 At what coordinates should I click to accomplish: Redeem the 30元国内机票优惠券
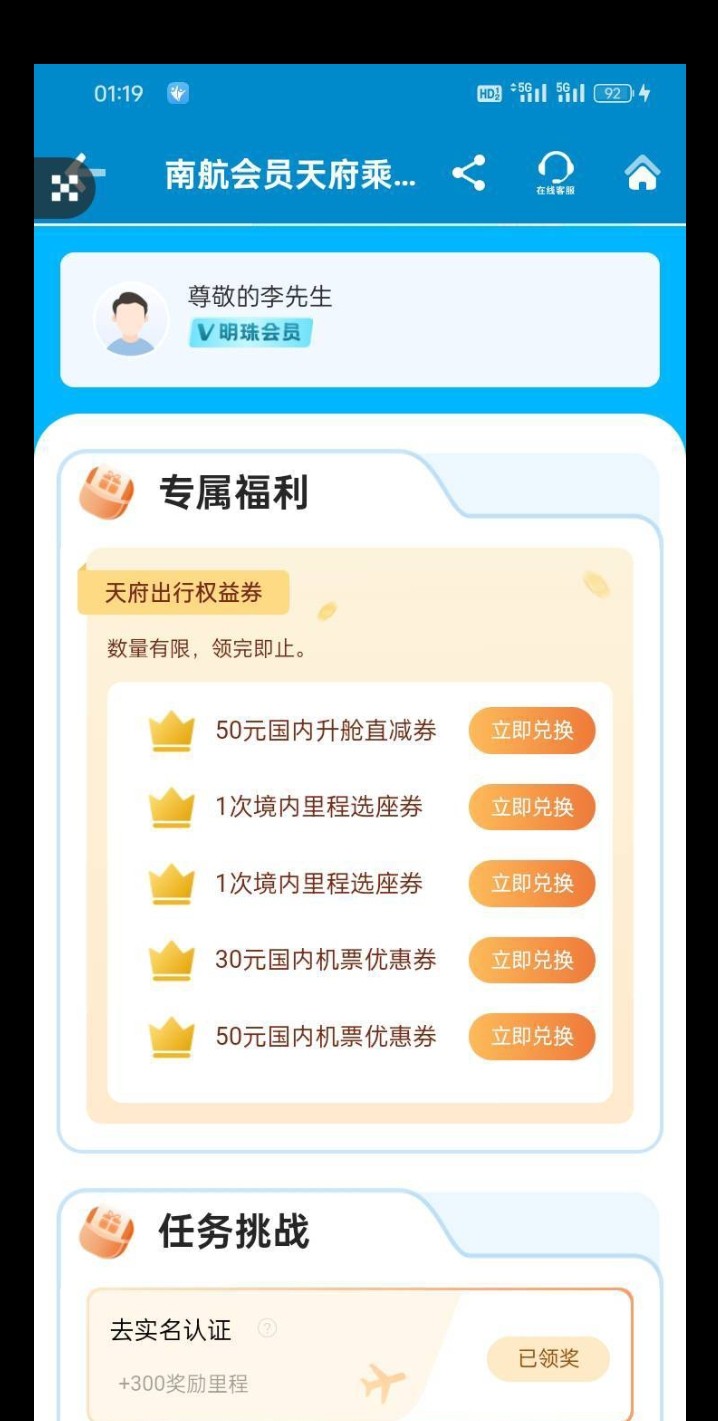pos(531,960)
